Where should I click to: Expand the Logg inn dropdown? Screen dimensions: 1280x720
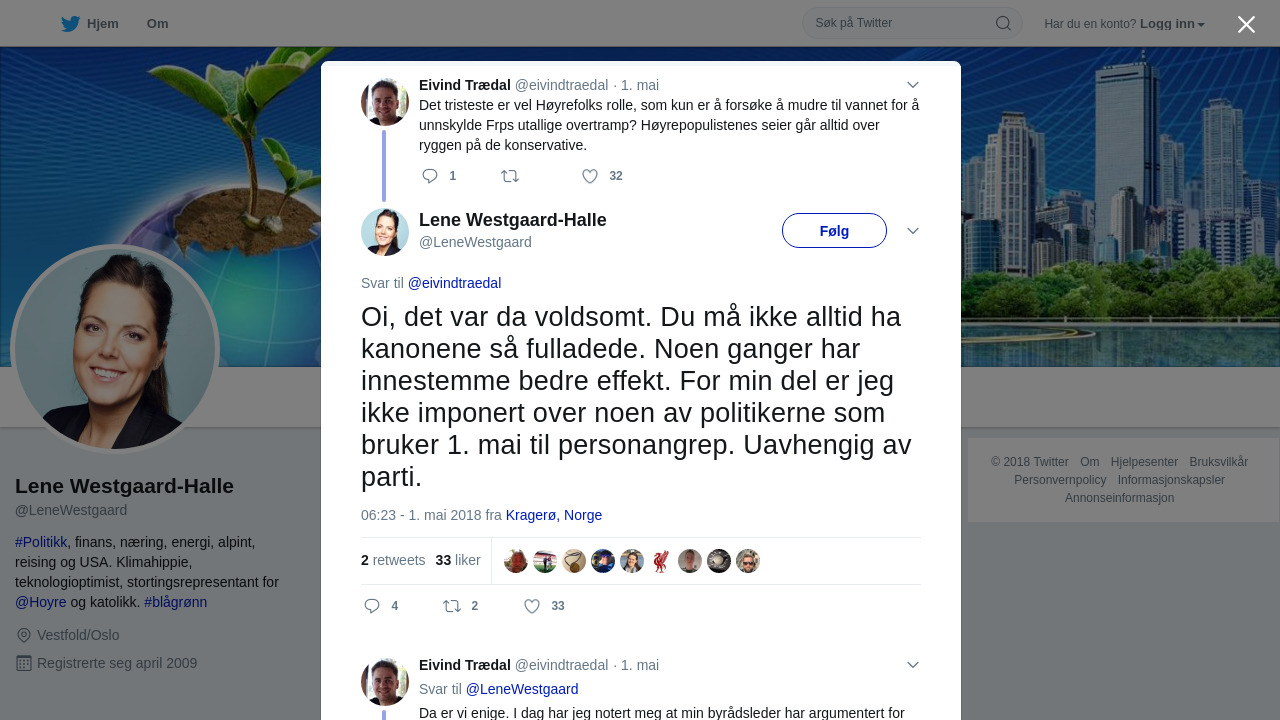point(1172,24)
